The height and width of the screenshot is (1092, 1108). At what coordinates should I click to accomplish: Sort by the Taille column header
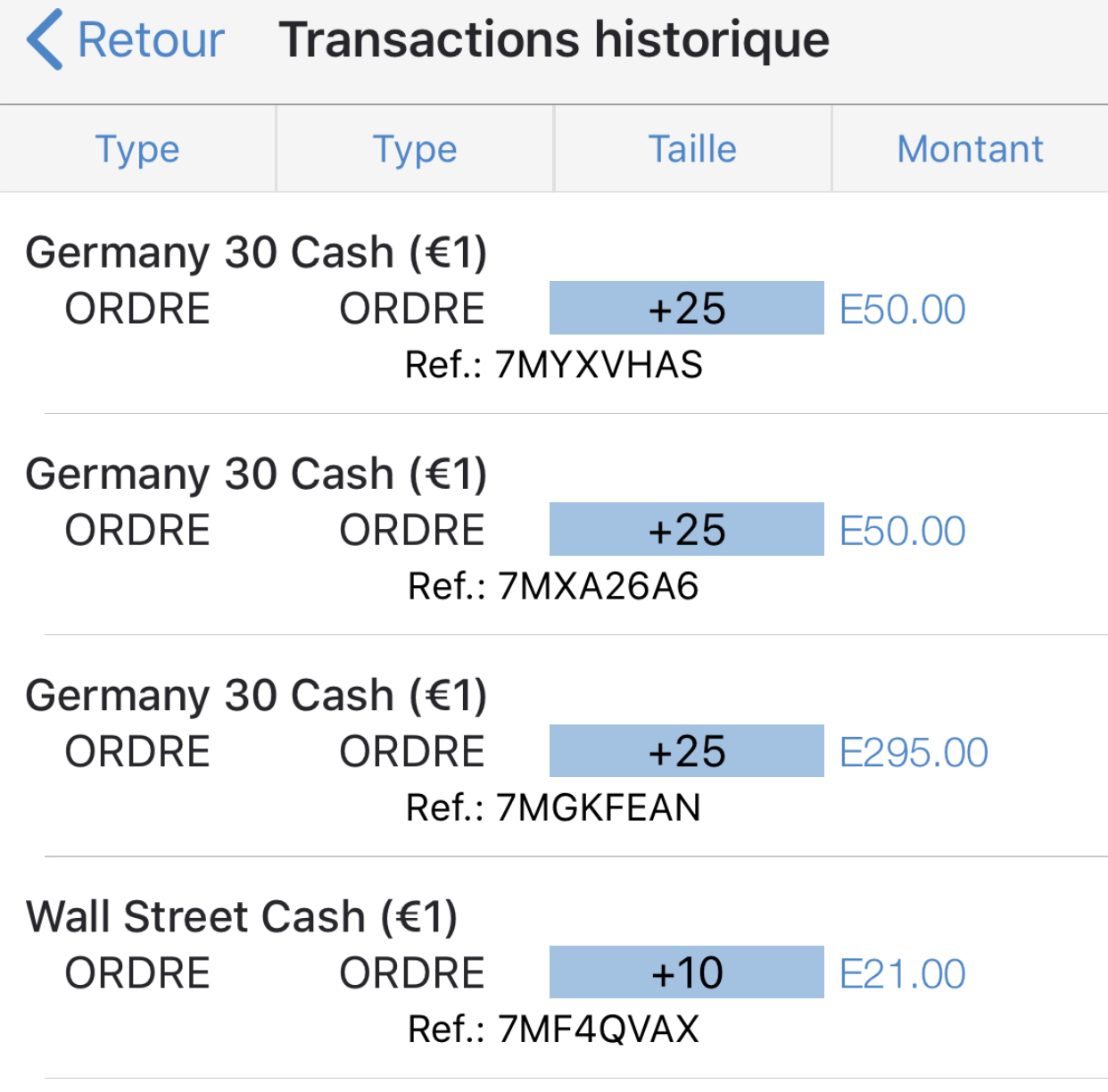click(x=692, y=149)
